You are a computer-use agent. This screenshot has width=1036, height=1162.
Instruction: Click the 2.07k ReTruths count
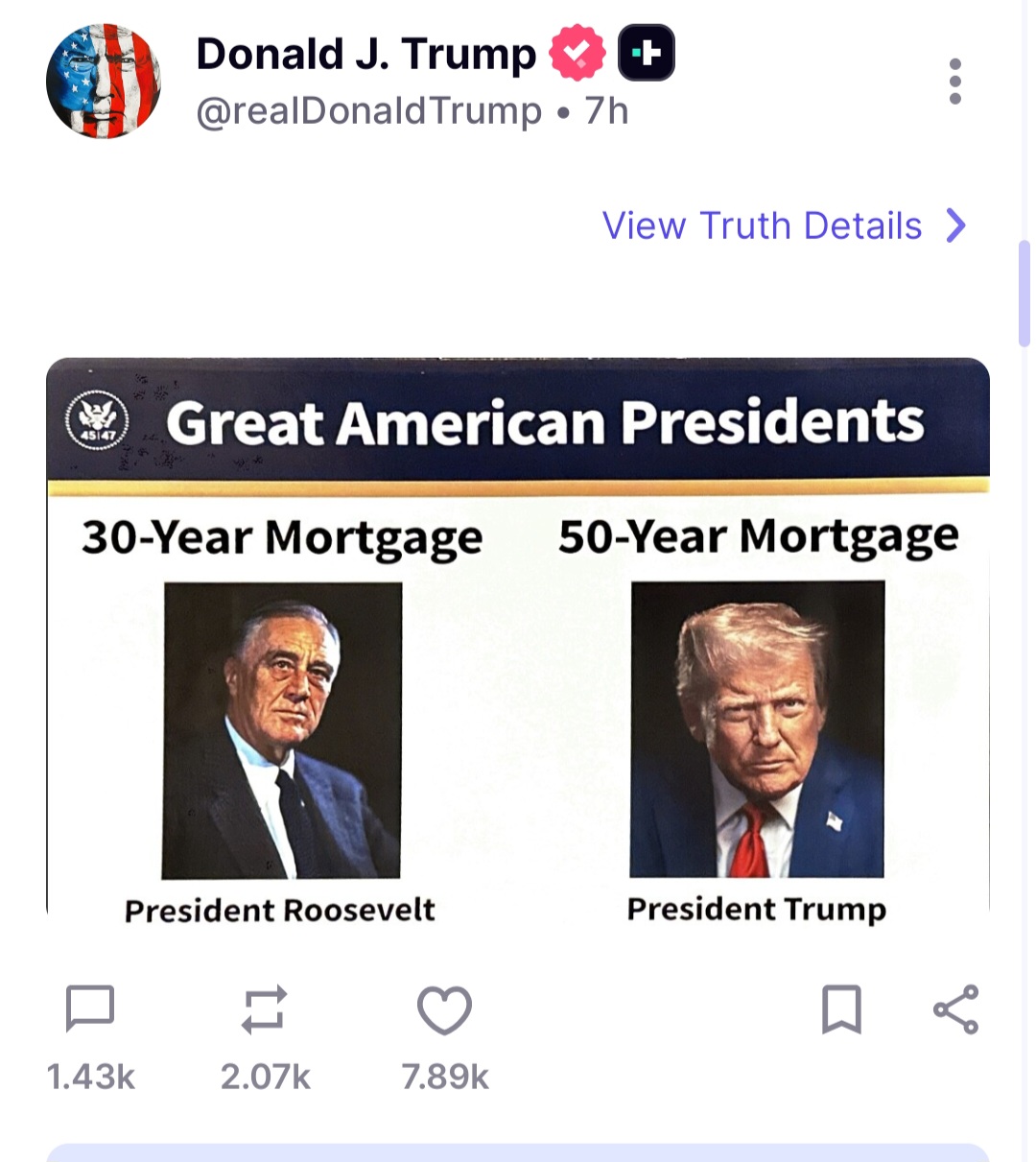coord(265,1076)
